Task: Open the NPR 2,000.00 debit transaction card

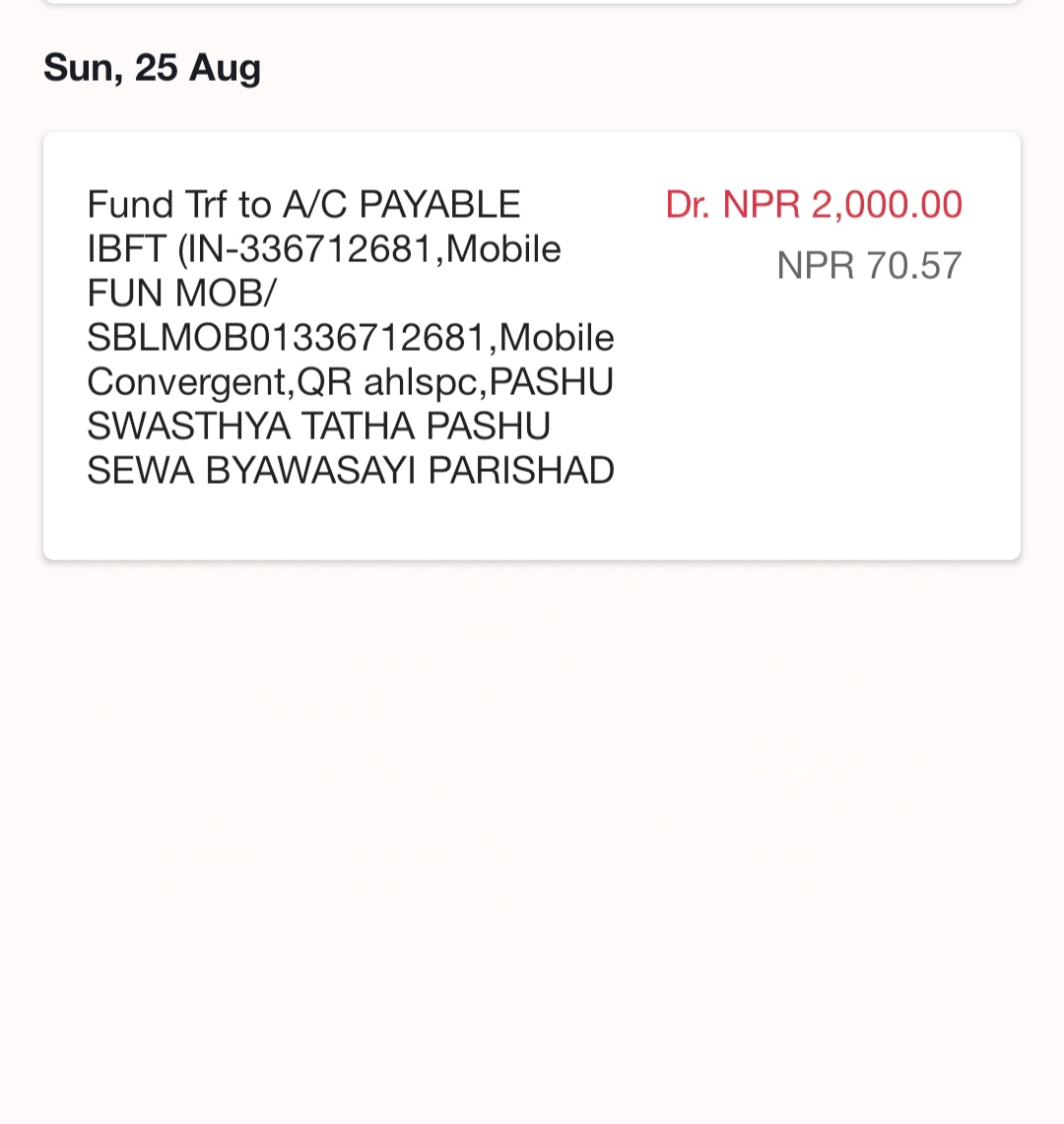Action: coord(532,346)
